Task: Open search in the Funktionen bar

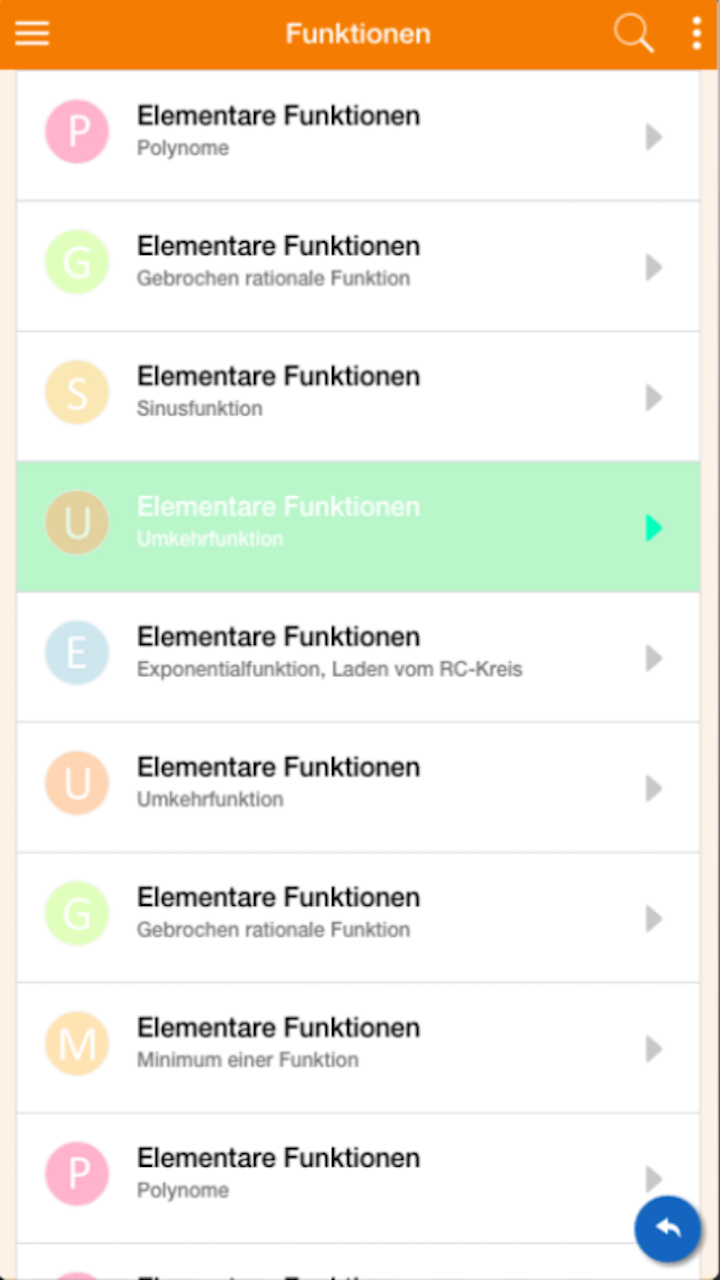Action: 633,34
